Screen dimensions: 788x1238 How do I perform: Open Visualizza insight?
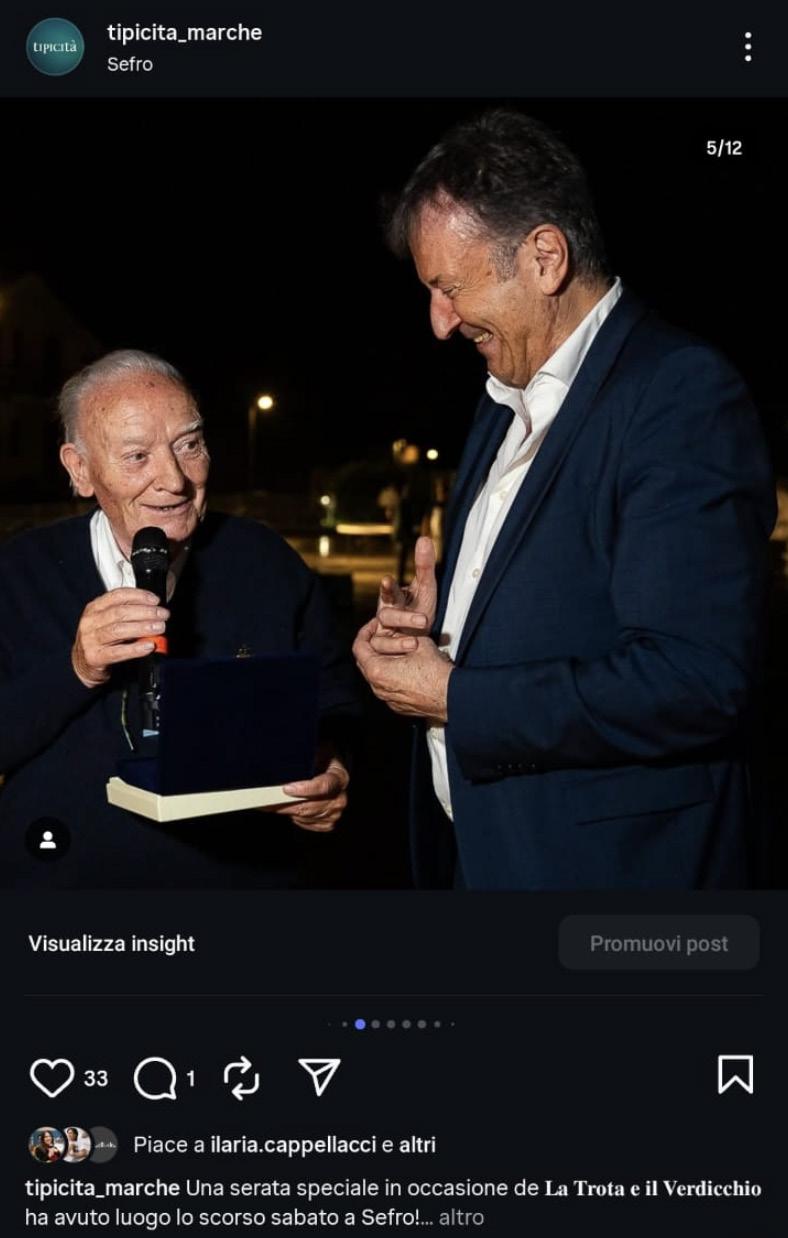click(111, 943)
